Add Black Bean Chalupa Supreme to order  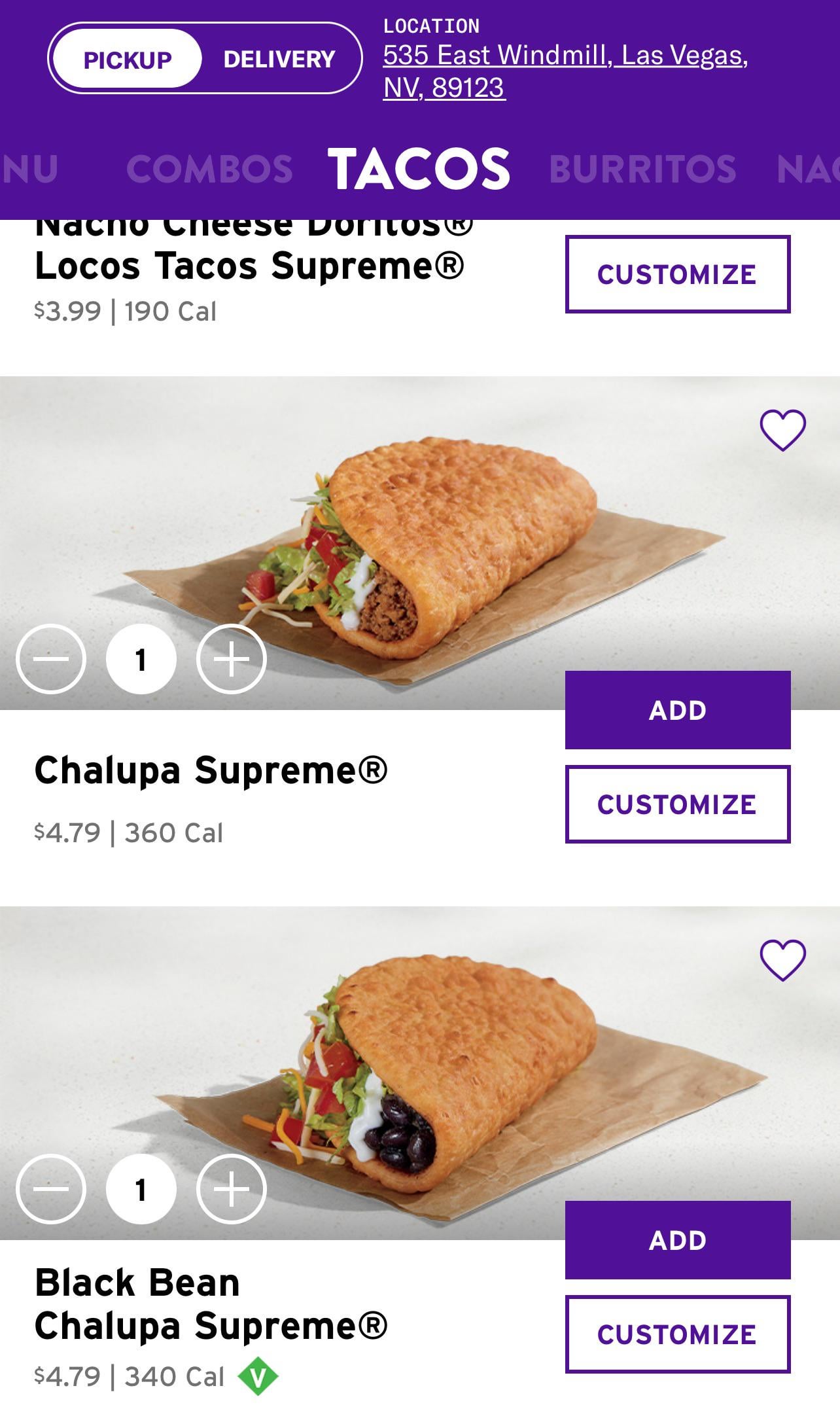pos(678,1240)
